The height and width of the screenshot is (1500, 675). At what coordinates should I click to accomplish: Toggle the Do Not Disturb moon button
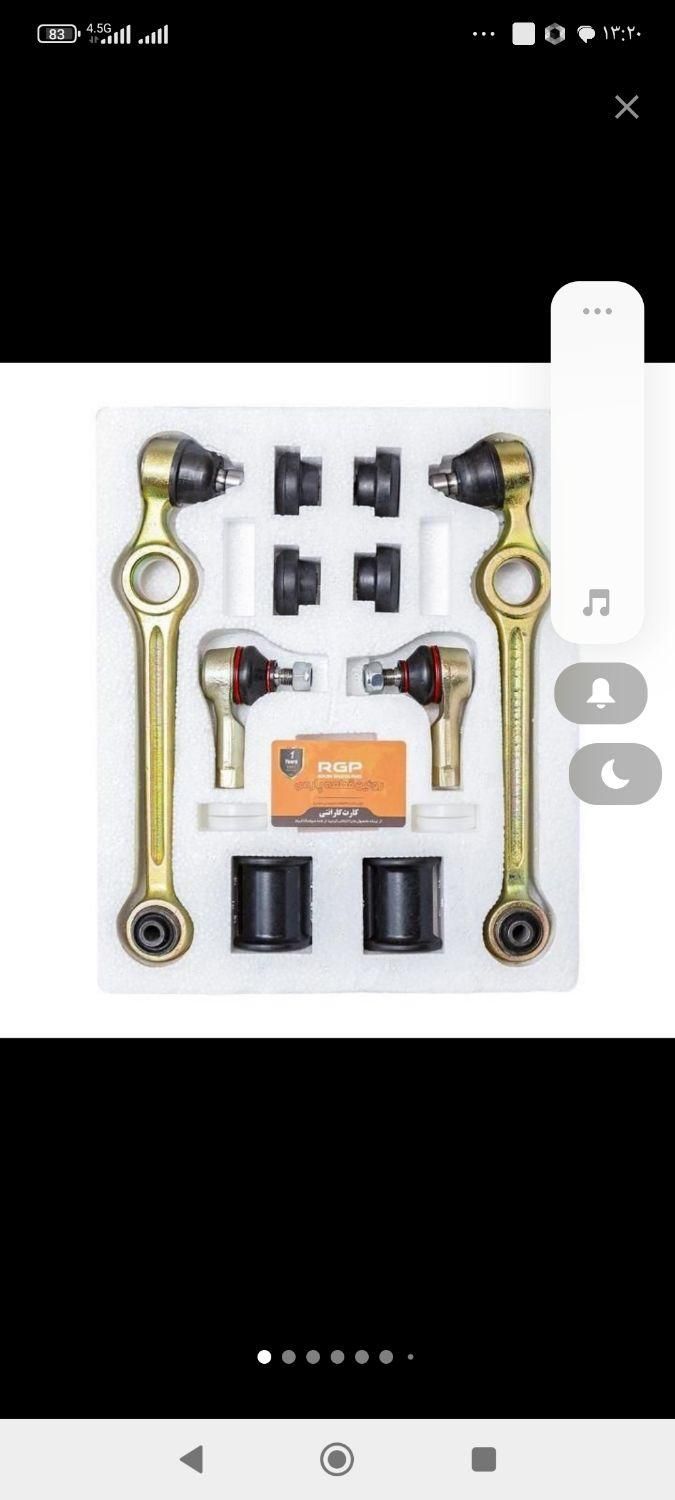coord(615,774)
